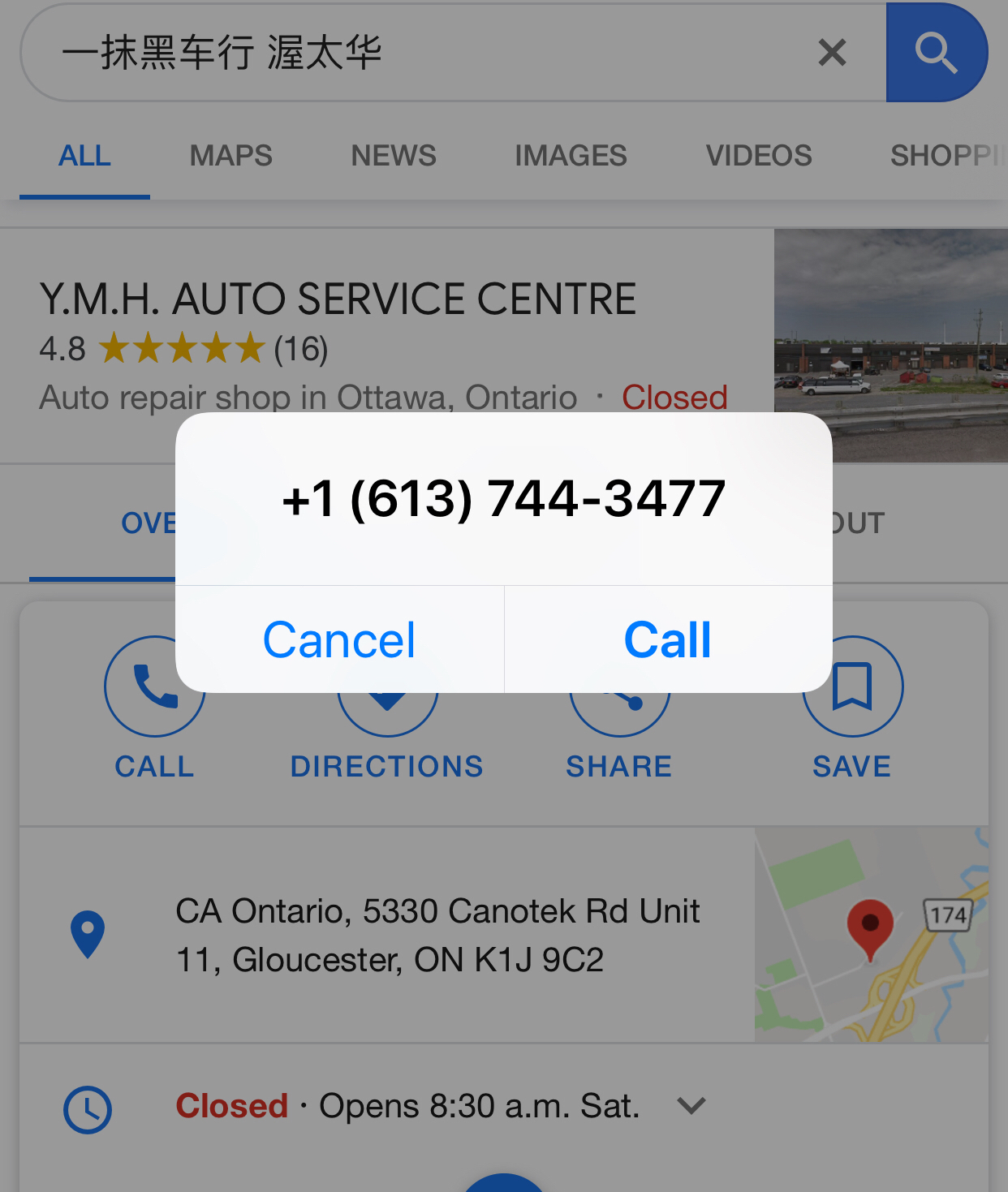Clear the search query text
The height and width of the screenshot is (1192, 1008).
coord(832,53)
